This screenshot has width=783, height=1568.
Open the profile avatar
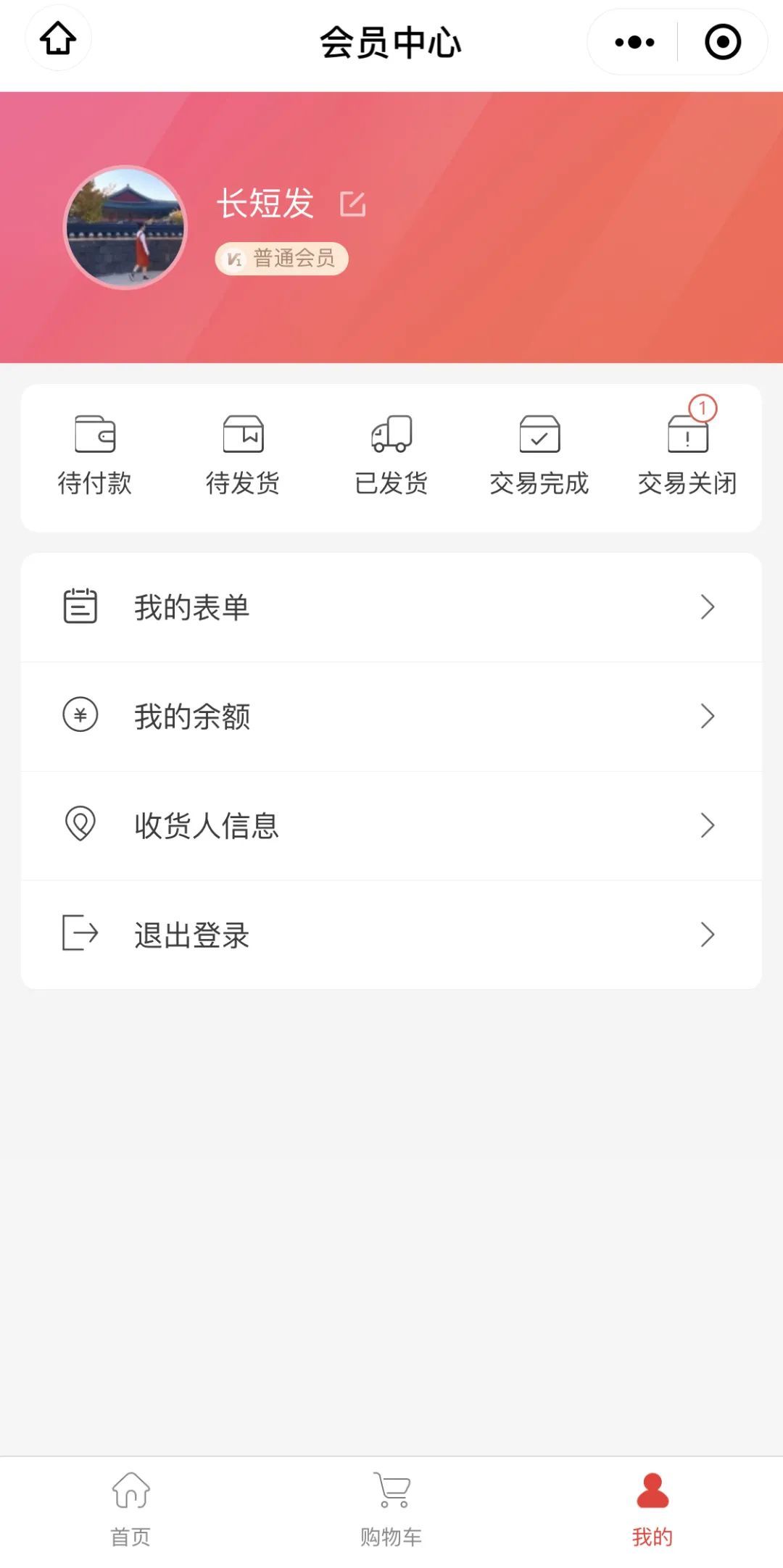125,228
